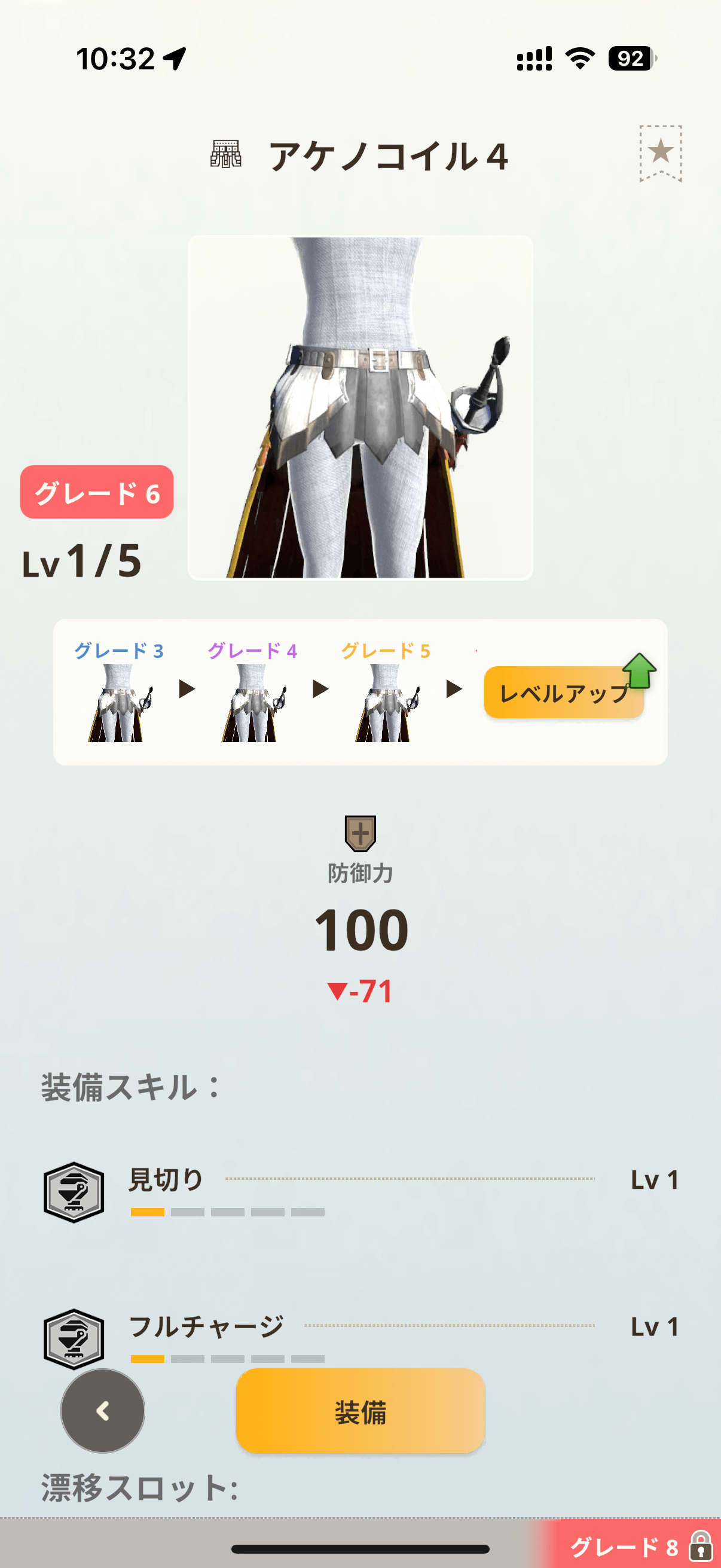Screen dimensions: 721x1568
Task: Select the グレード 3 armor thumbnail
Action: [118, 703]
